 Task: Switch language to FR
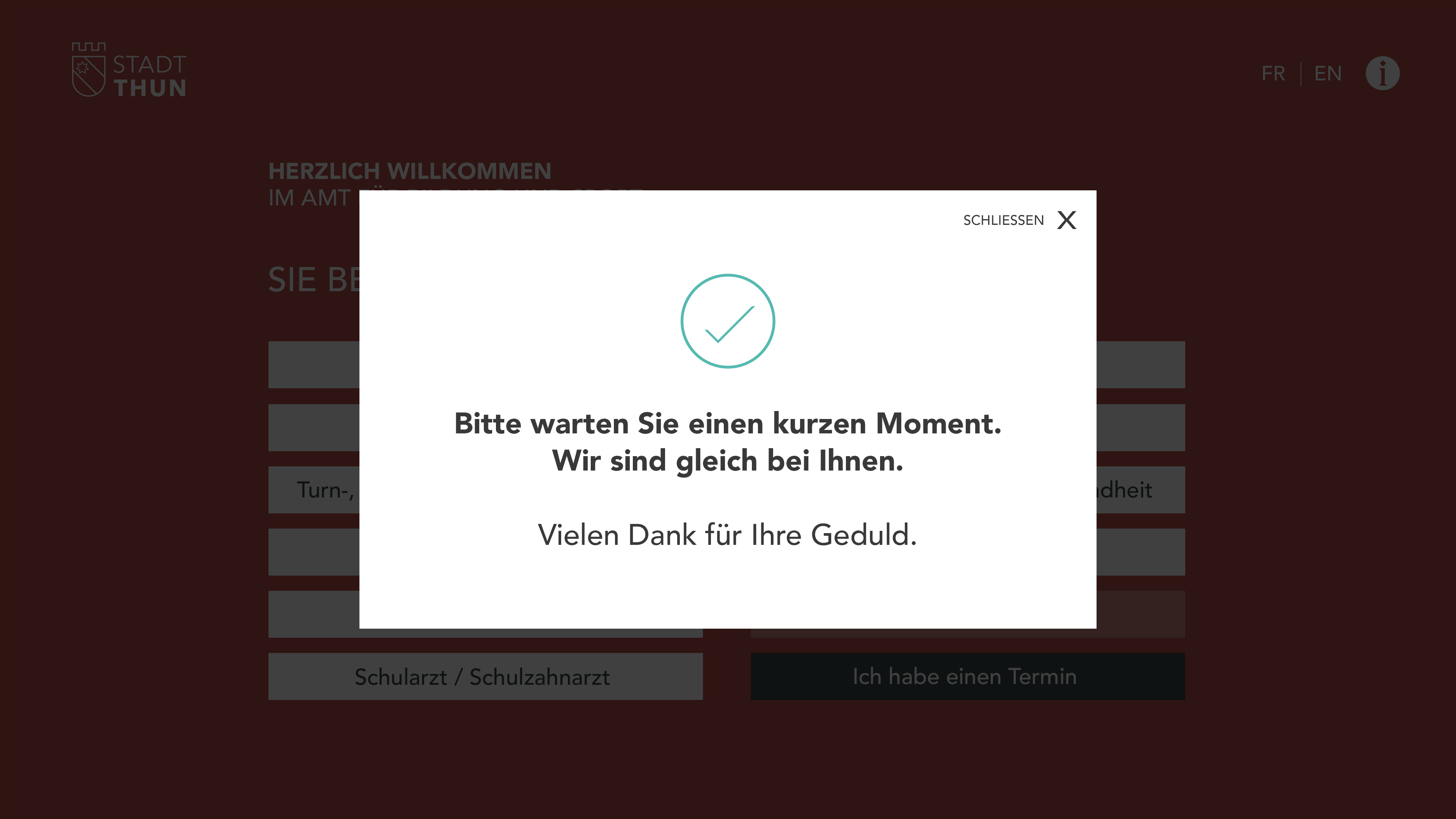click(1273, 74)
